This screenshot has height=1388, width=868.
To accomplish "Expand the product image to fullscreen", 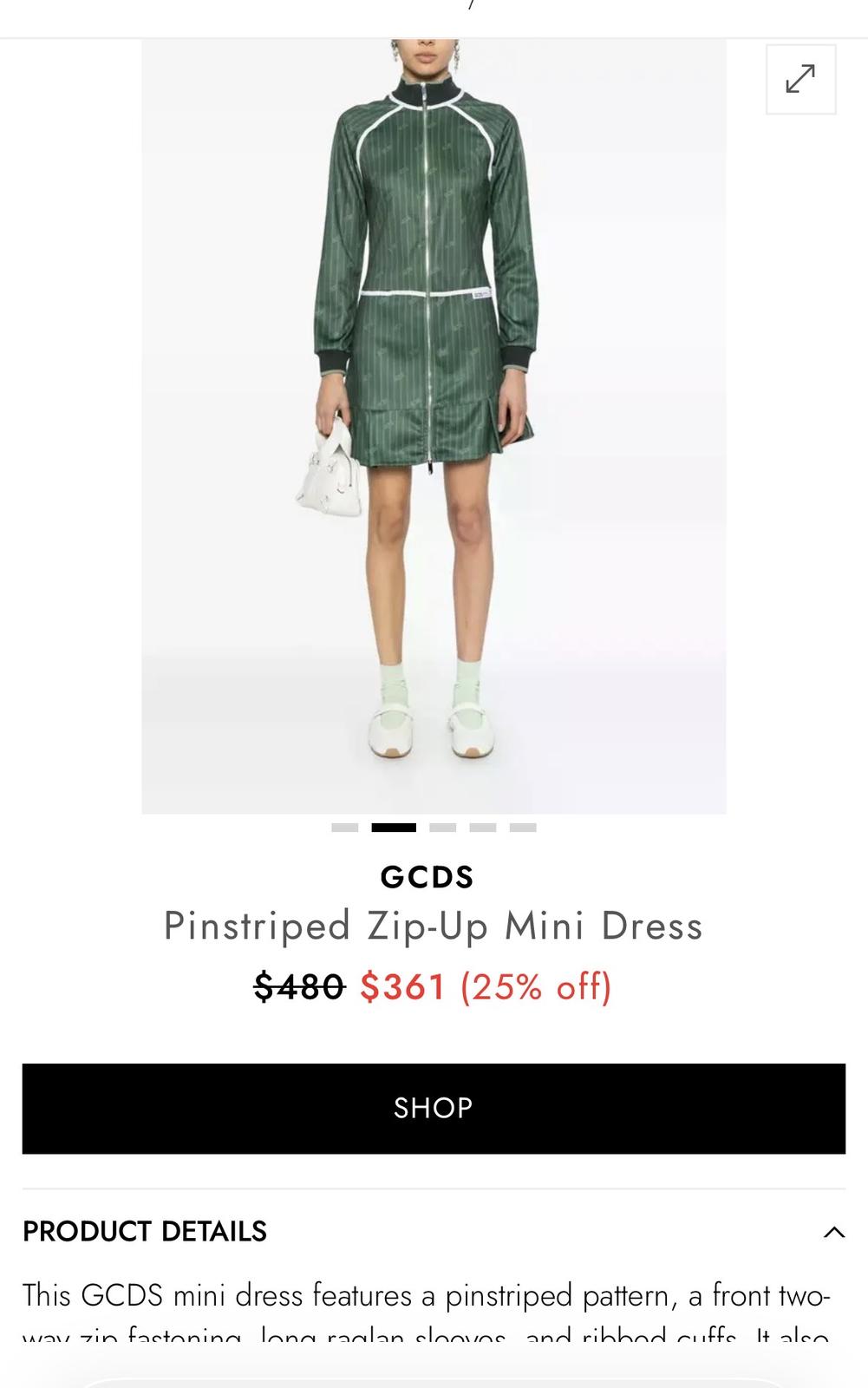I will click(x=800, y=79).
